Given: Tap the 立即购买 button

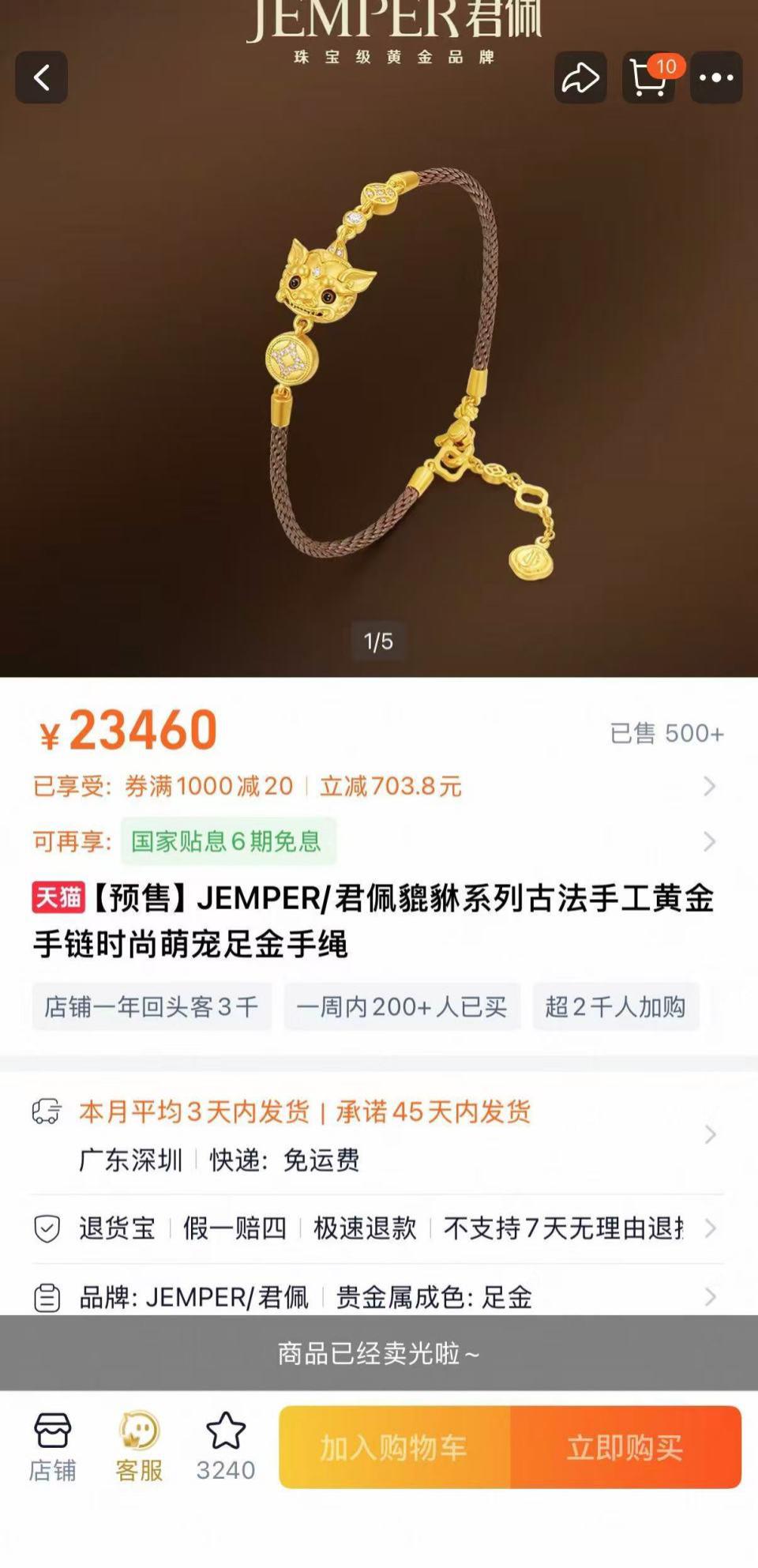Looking at the screenshot, I should click(x=625, y=1447).
